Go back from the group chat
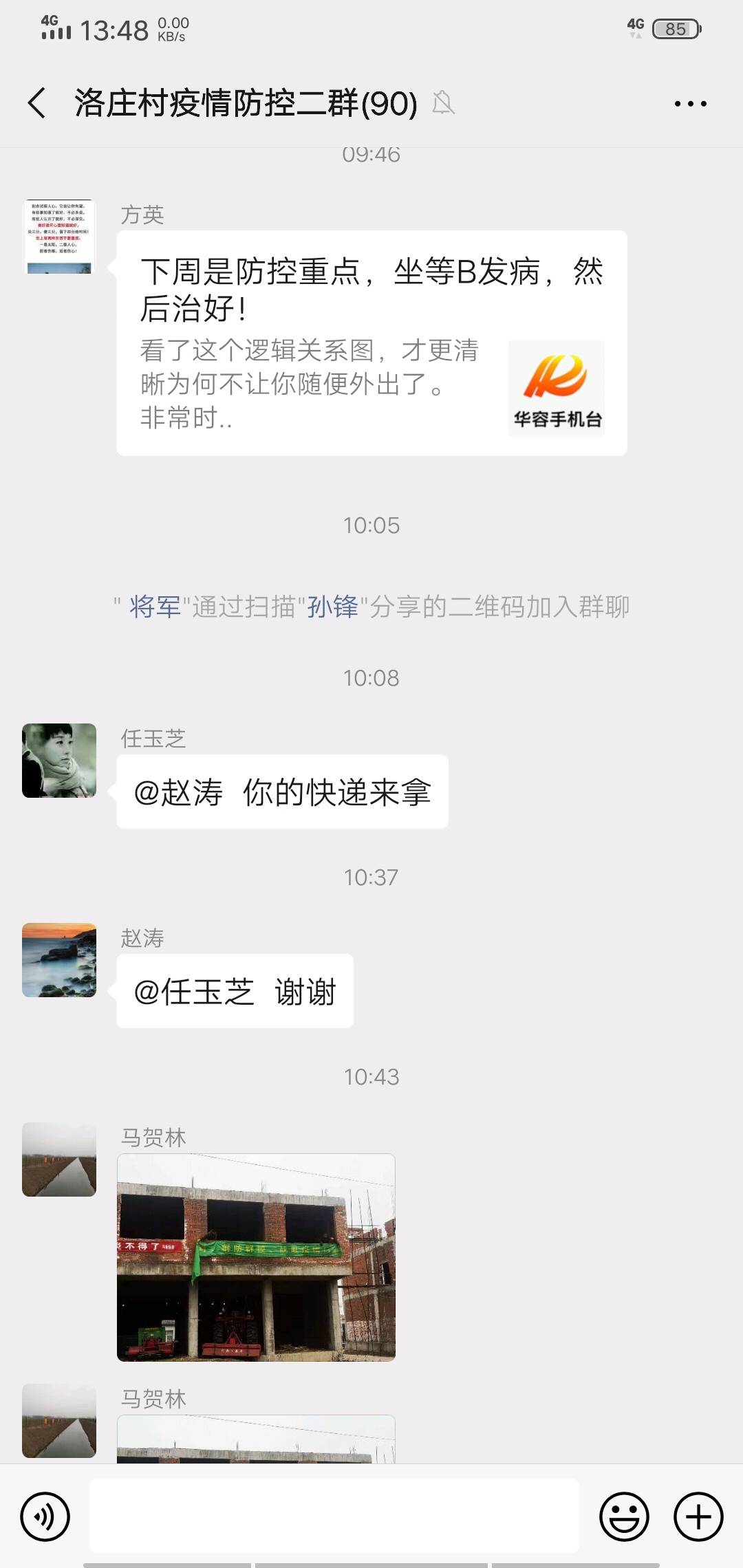Viewport: 743px width, 1568px height. click(37, 103)
